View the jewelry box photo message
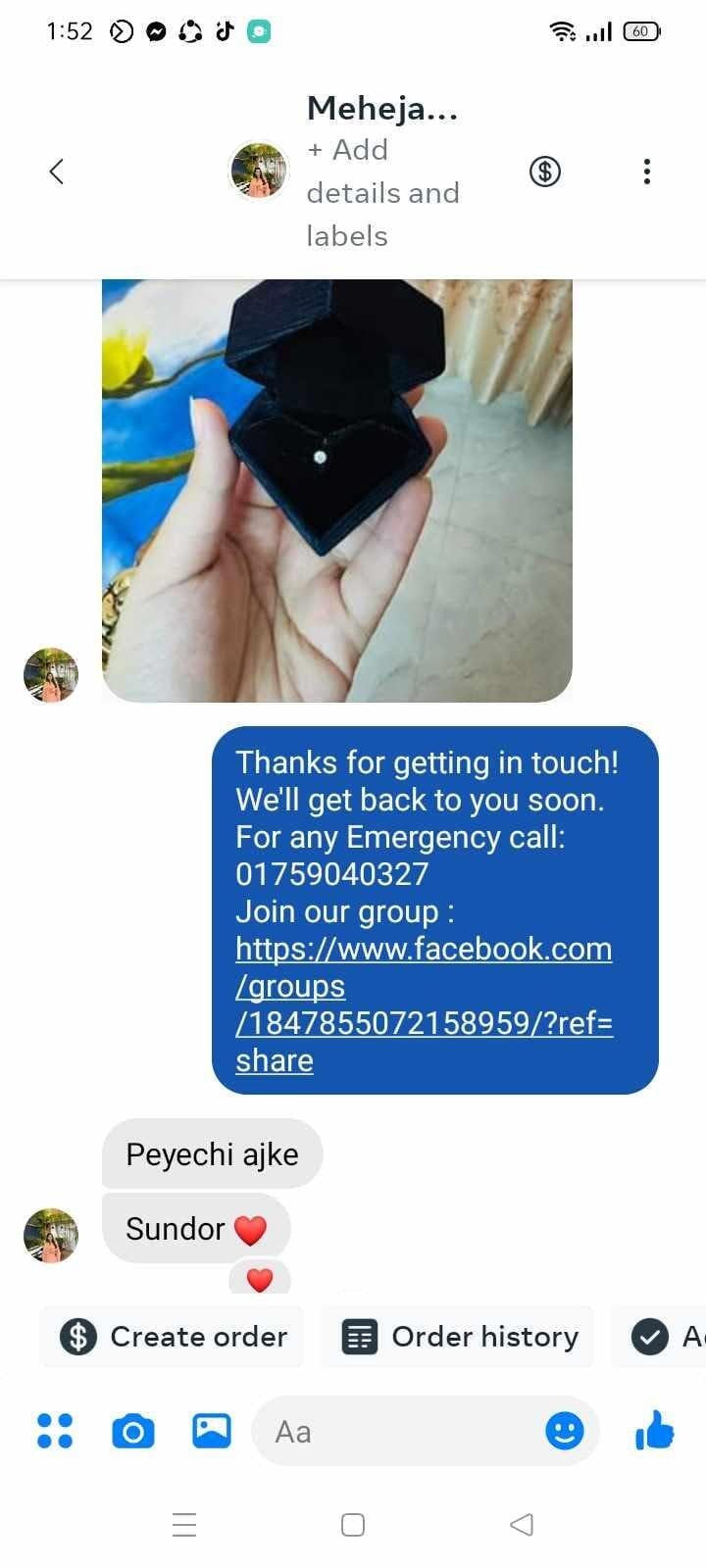This screenshot has width=706, height=1568. tap(337, 491)
